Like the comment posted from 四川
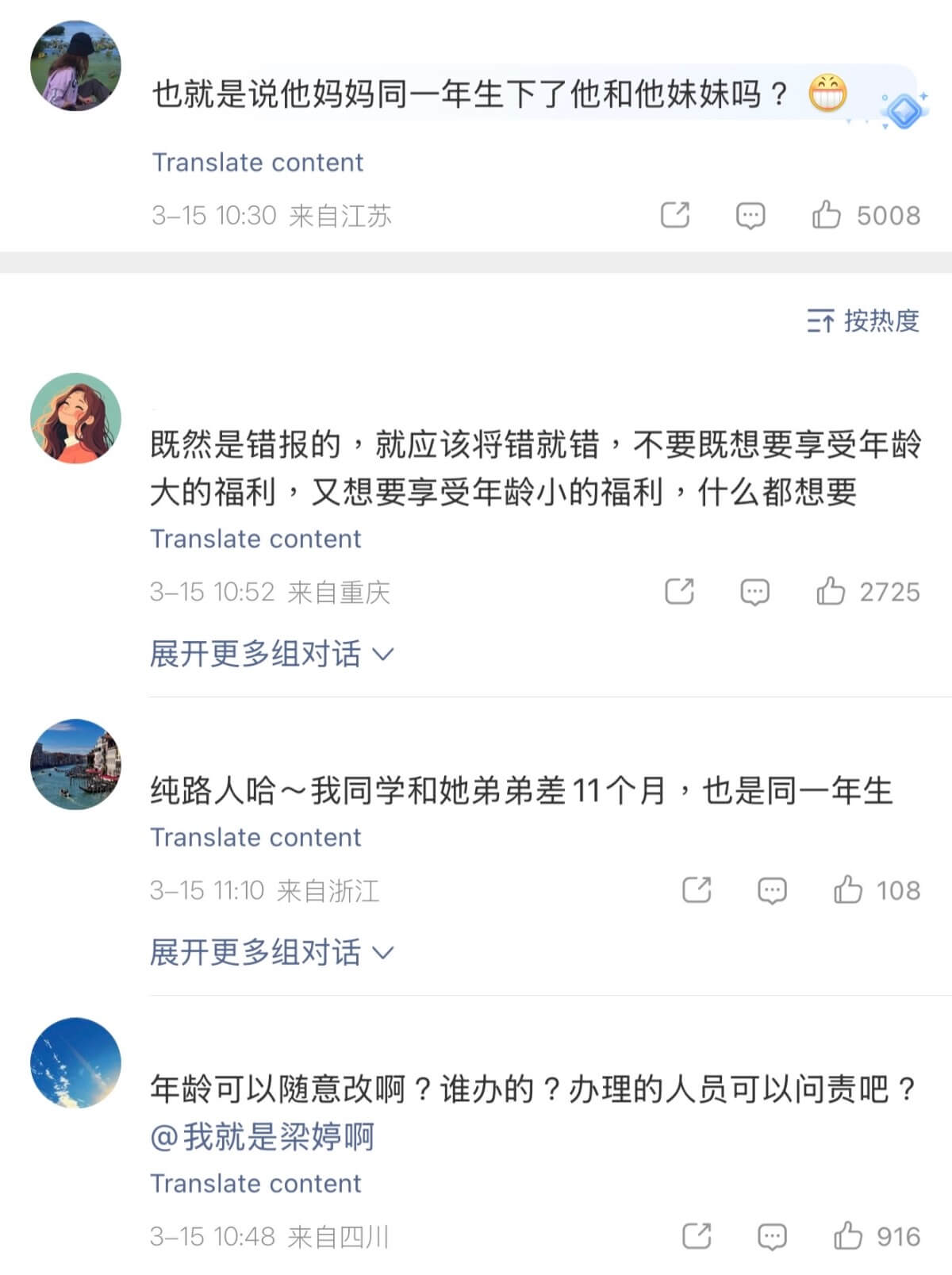 pyautogui.click(x=848, y=1236)
